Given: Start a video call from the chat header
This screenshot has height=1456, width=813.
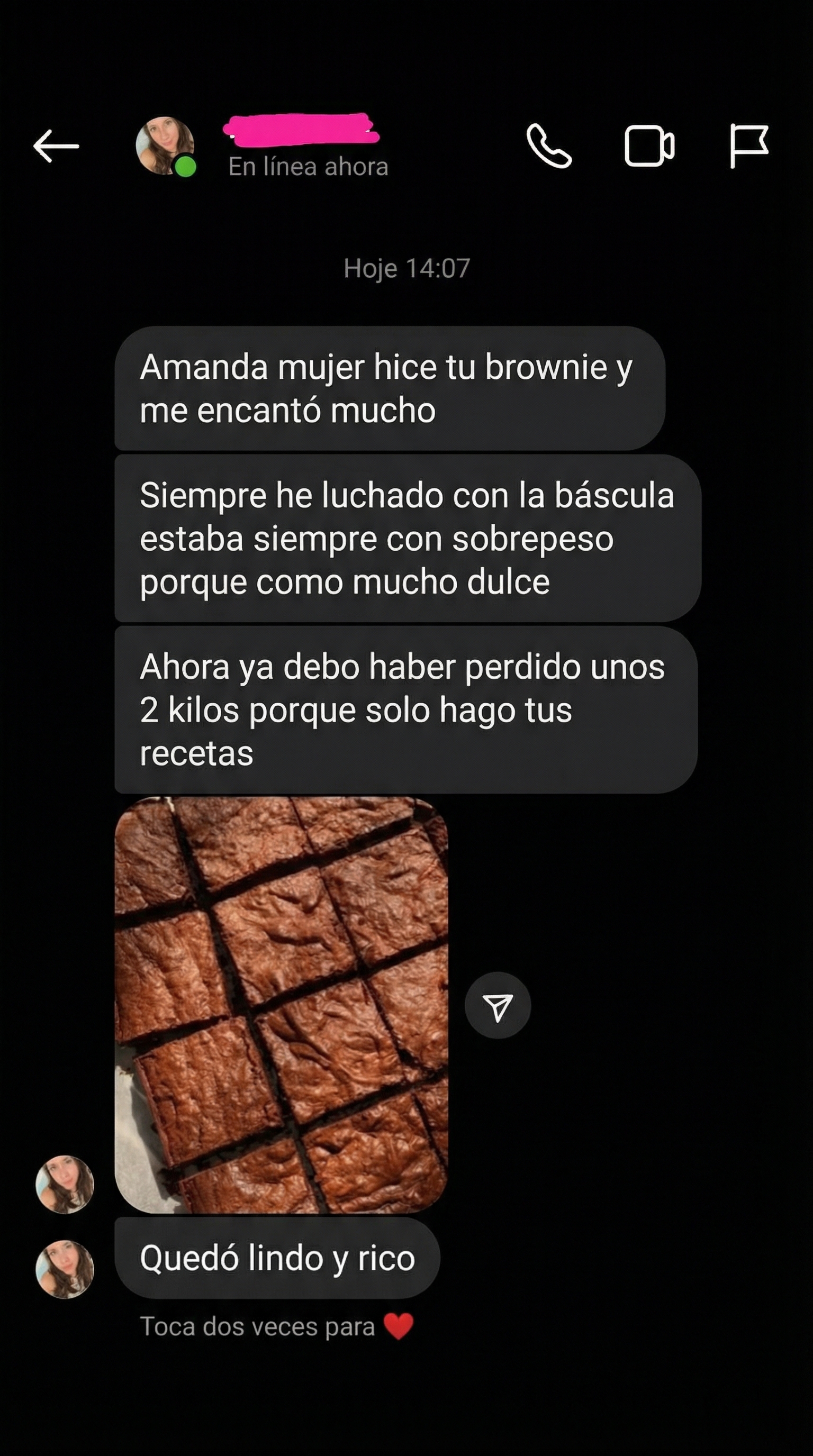Looking at the screenshot, I should (650, 146).
